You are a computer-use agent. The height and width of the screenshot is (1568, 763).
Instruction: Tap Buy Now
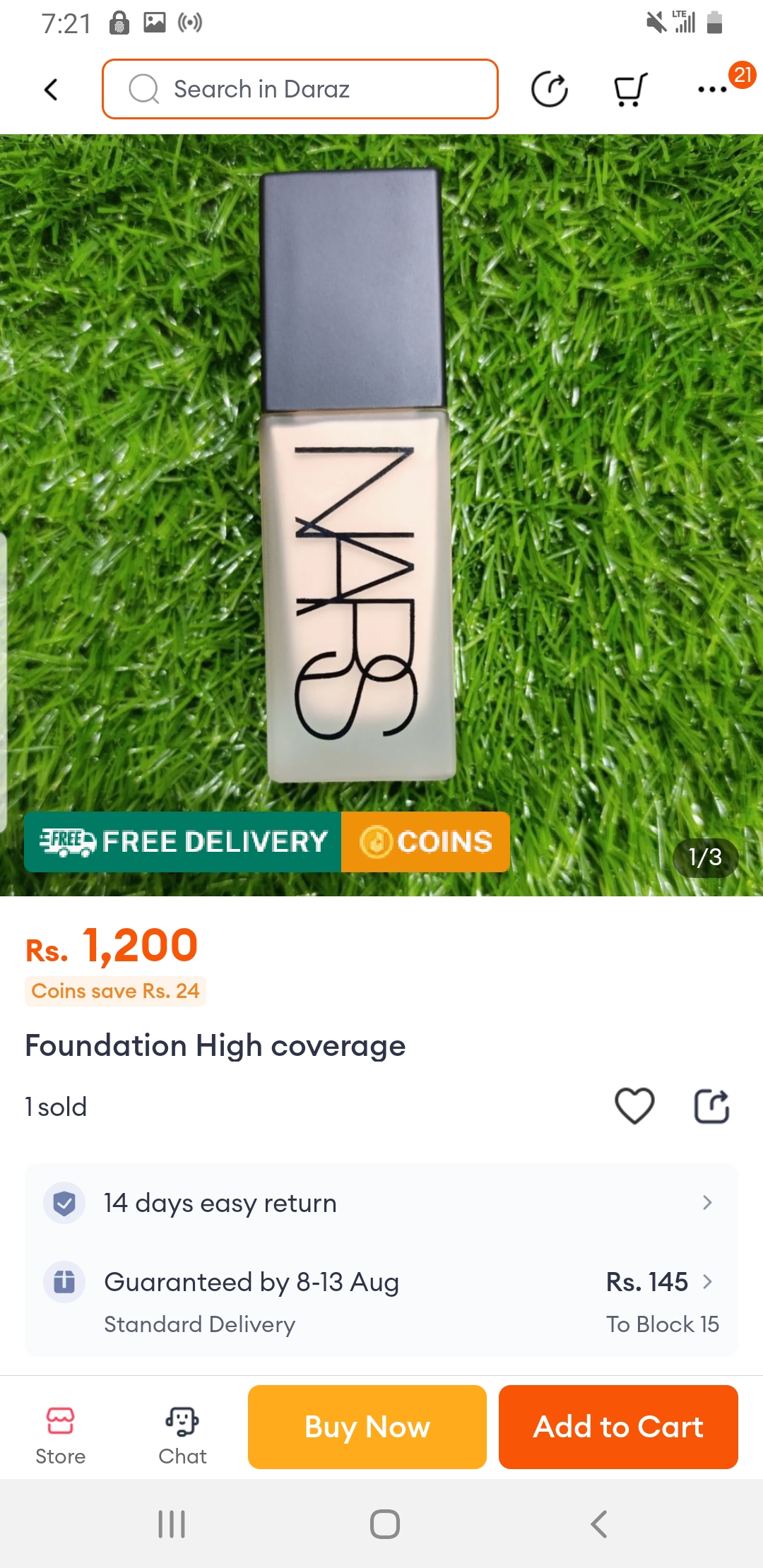(367, 1427)
